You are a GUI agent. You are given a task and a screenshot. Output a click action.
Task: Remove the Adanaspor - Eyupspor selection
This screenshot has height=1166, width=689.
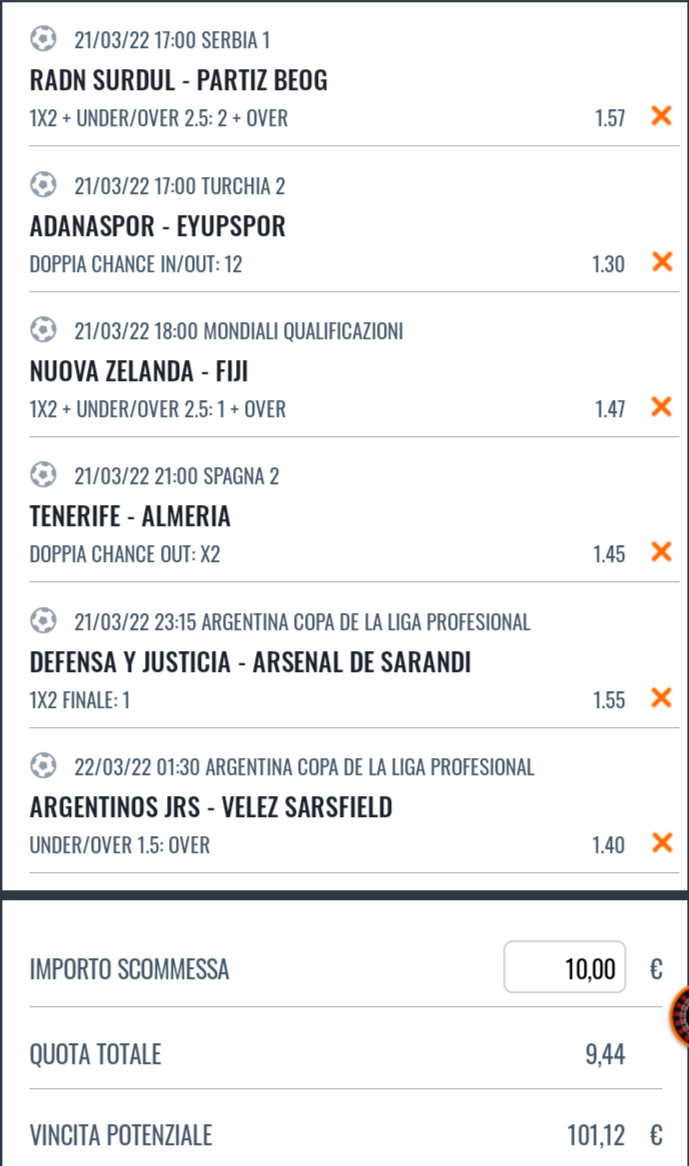coord(661,262)
